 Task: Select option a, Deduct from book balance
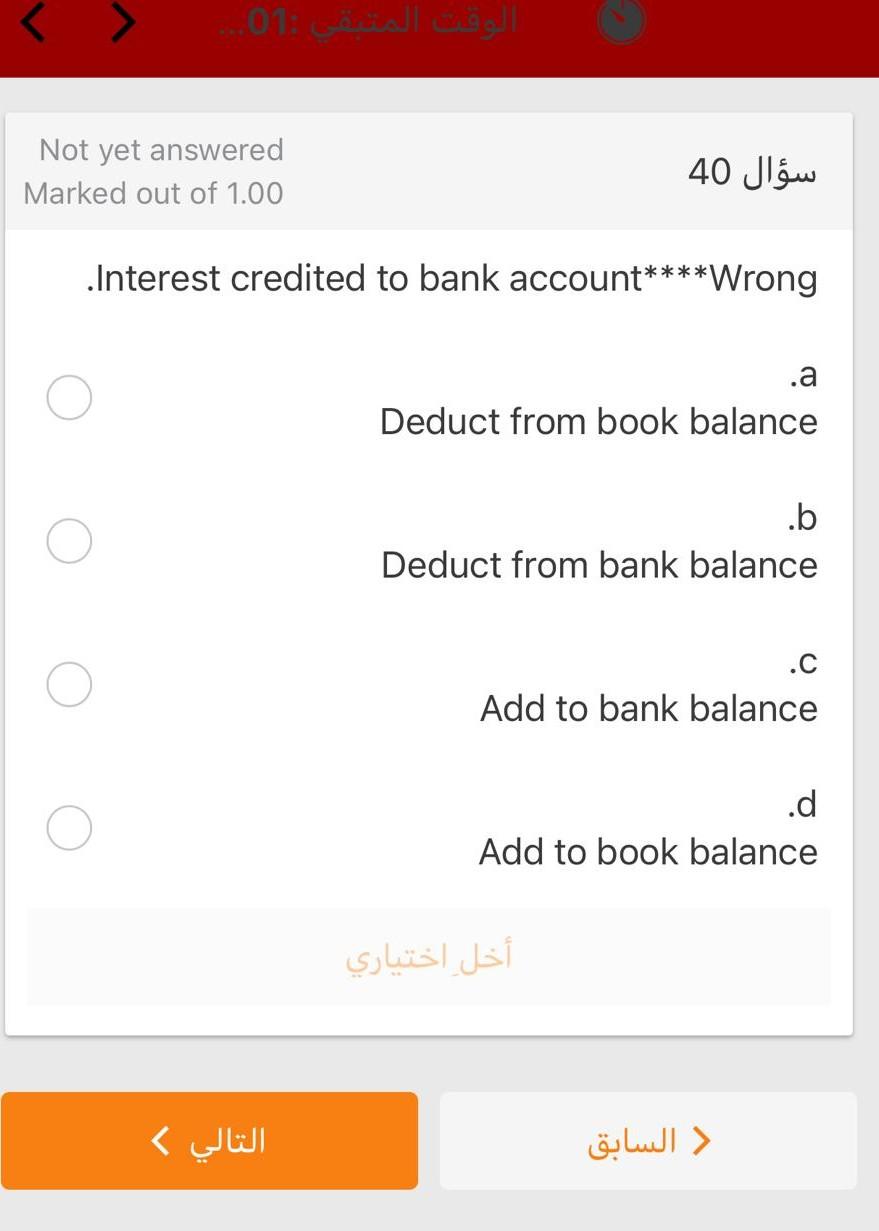click(x=70, y=398)
